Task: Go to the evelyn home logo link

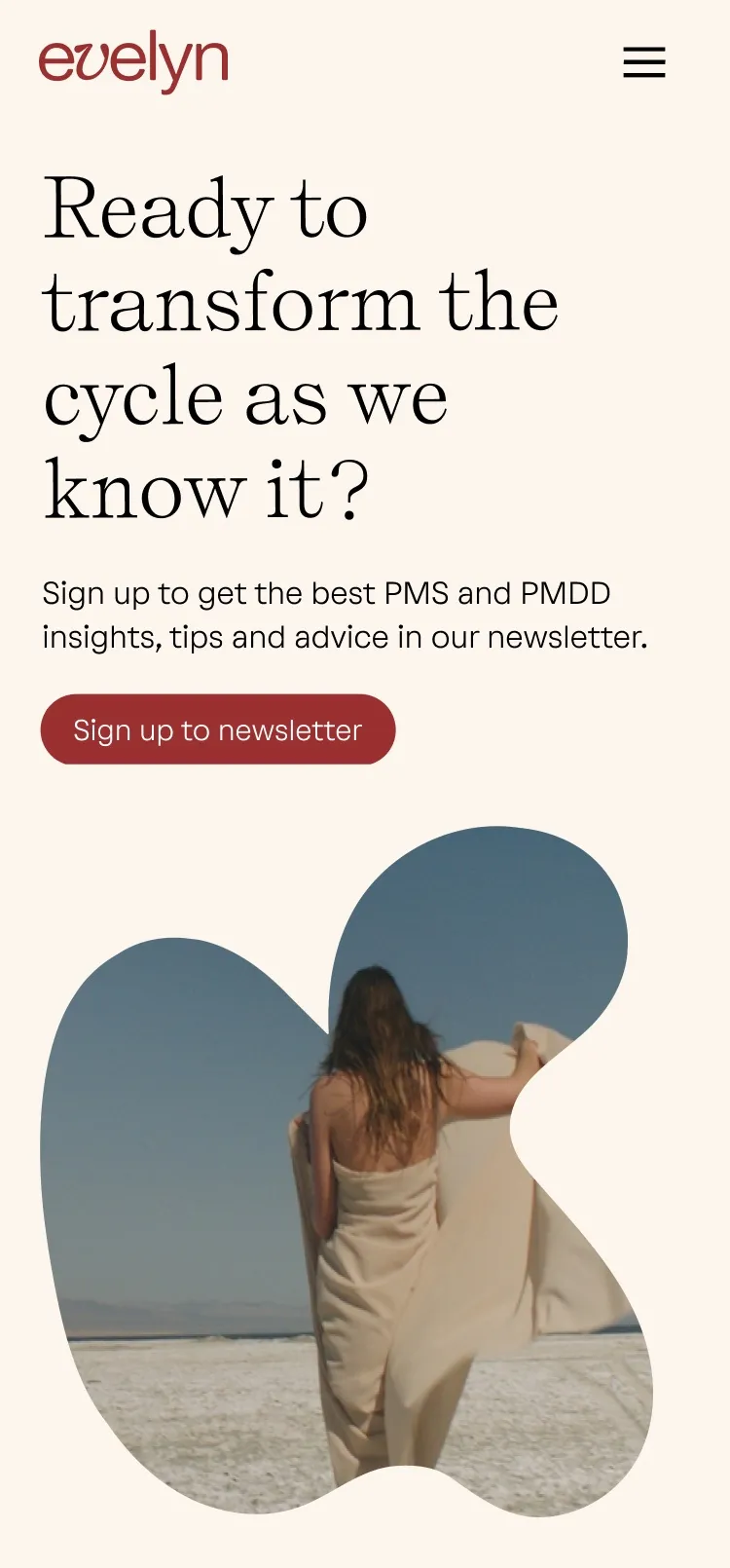Action: pos(134,62)
